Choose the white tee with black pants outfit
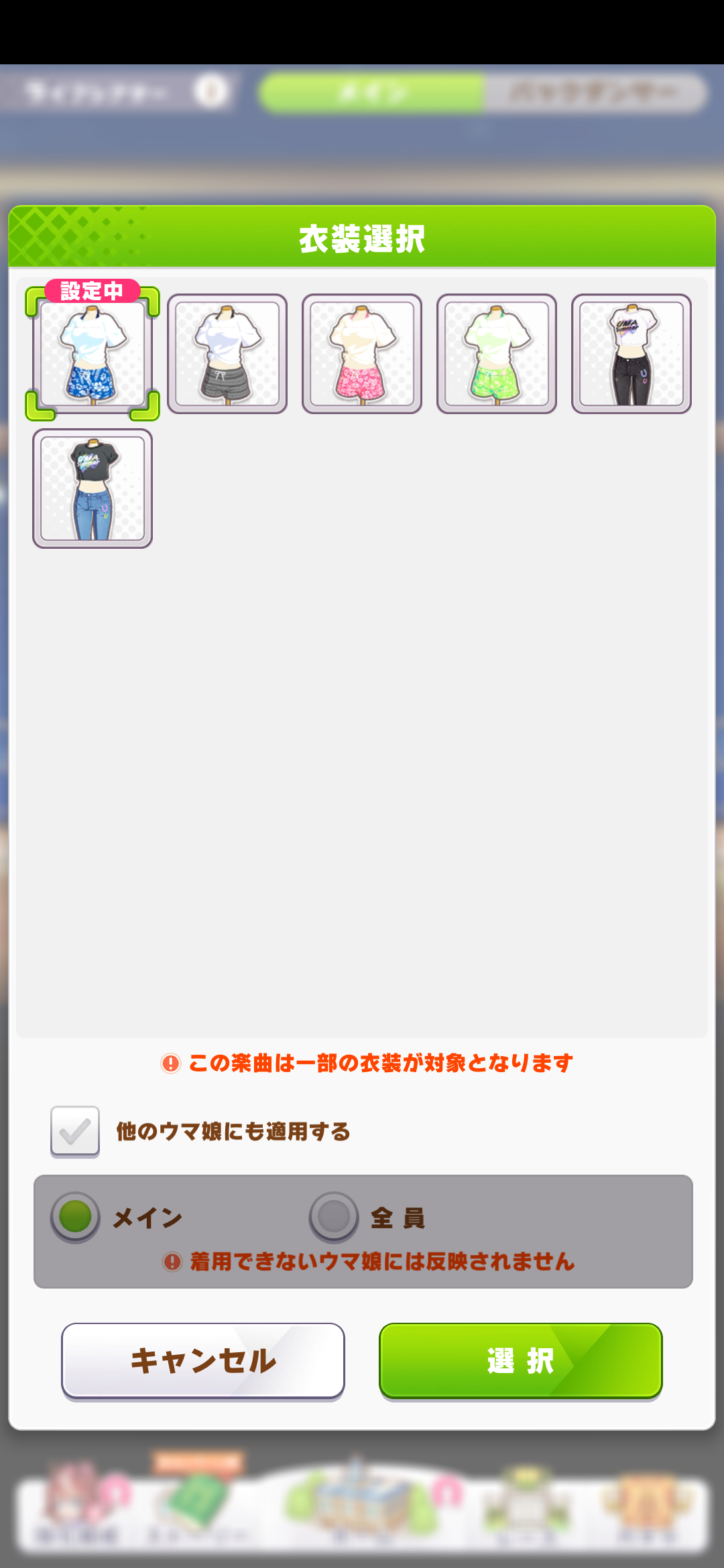Viewport: 724px width, 1568px height. coord(631,354)
